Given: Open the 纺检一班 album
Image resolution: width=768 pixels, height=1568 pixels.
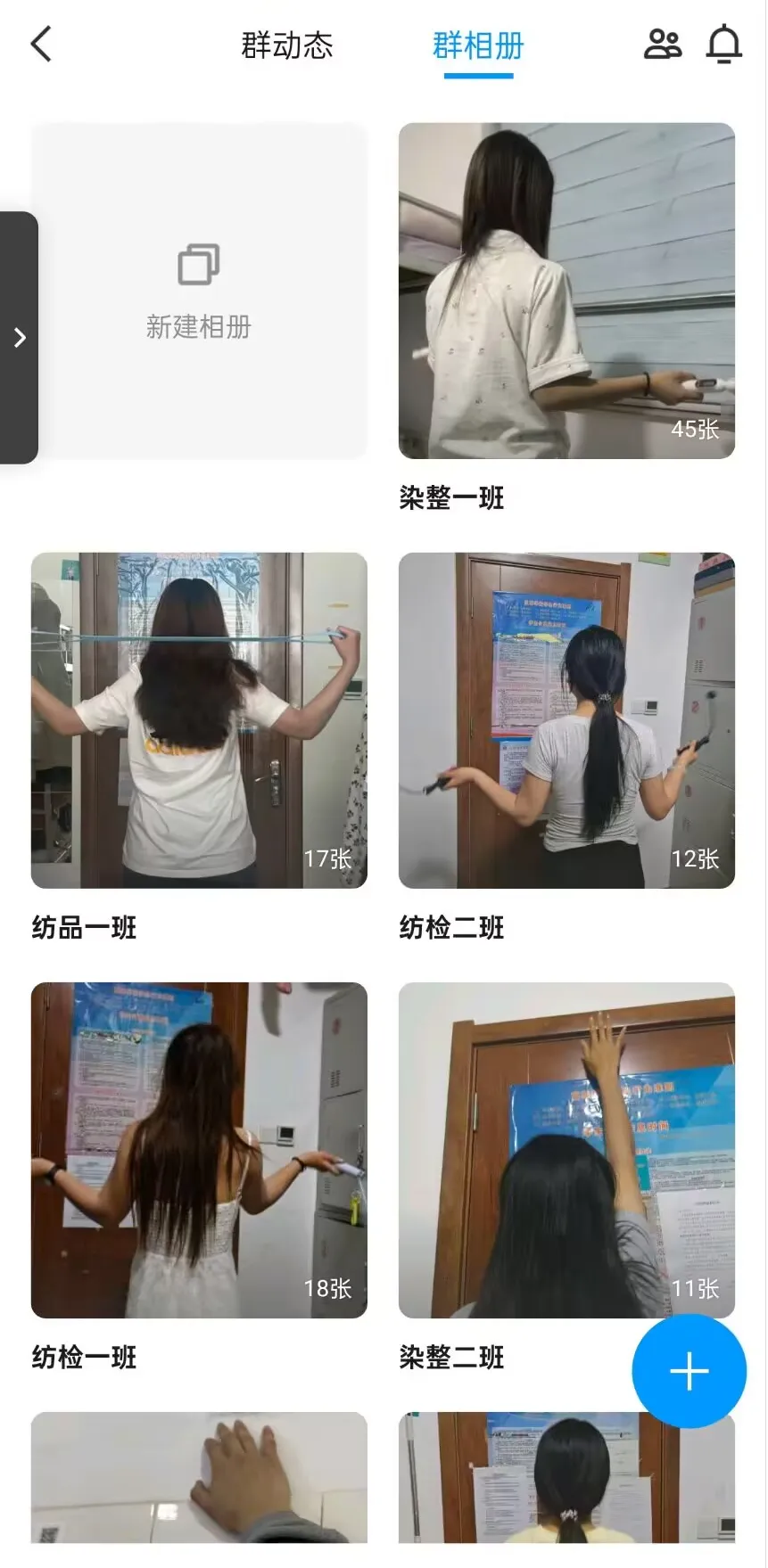Looking at the screenshot, I should coord(199,1150).
